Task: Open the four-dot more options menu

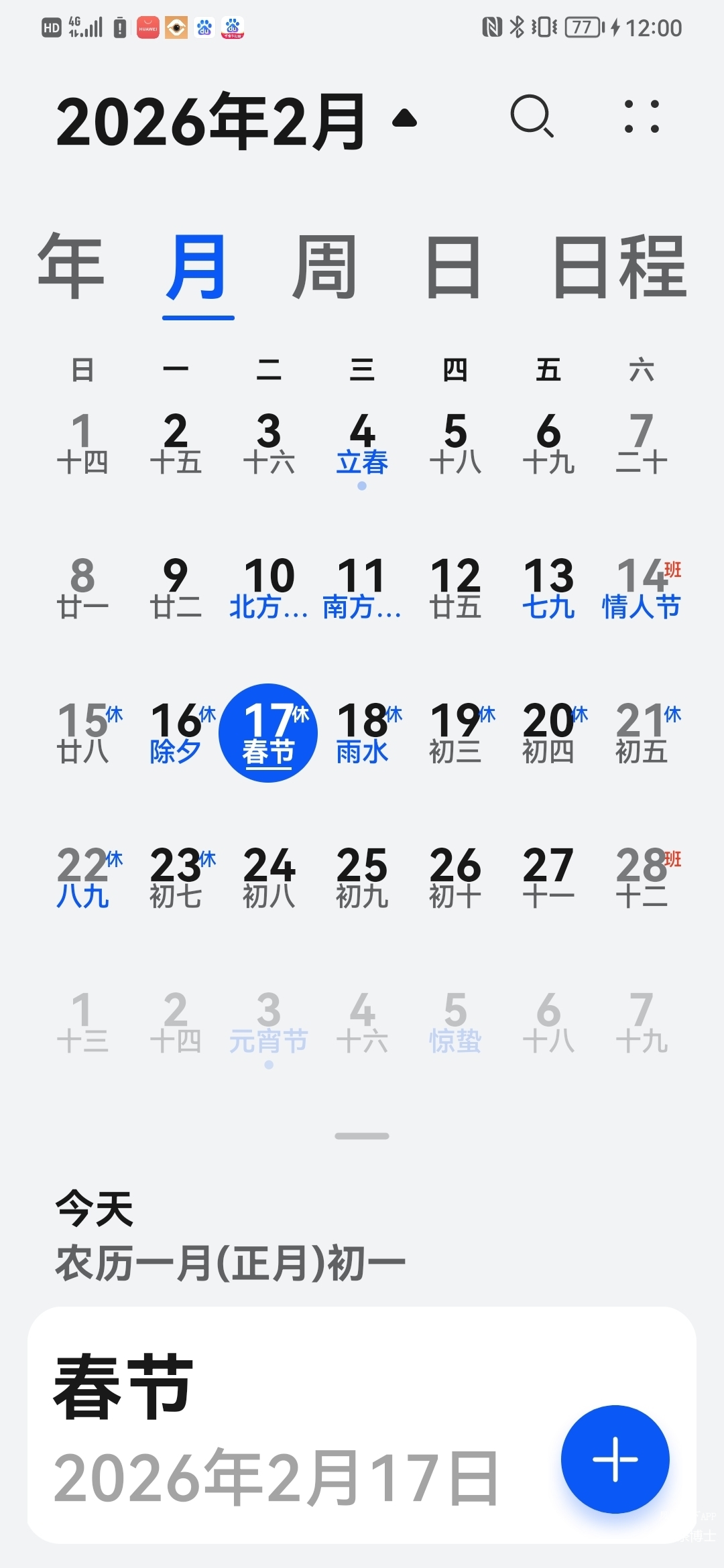Action: [642, 117]
